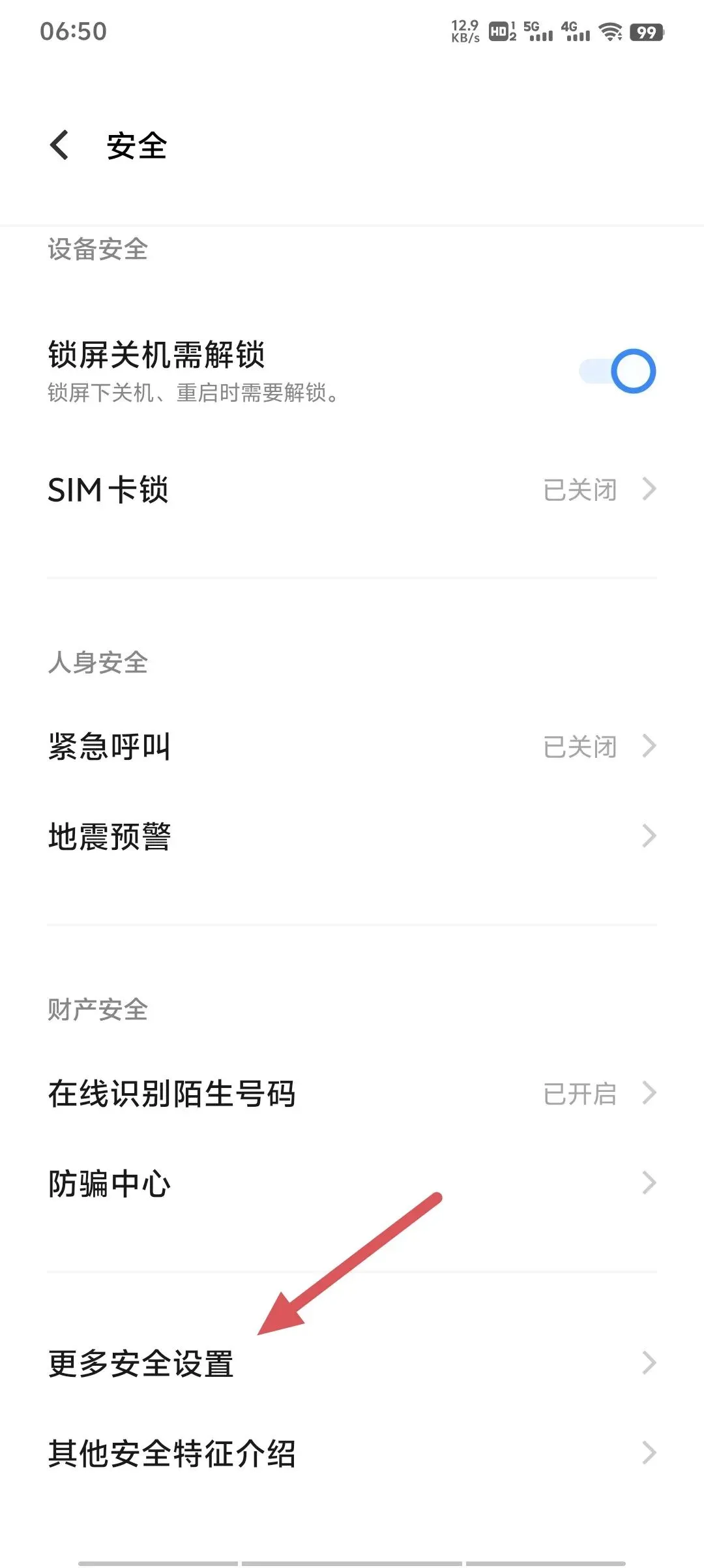This screenshot has height=1568, width=704.
Task: Open SIM卡锁 settings
Action: click(352, 490)
